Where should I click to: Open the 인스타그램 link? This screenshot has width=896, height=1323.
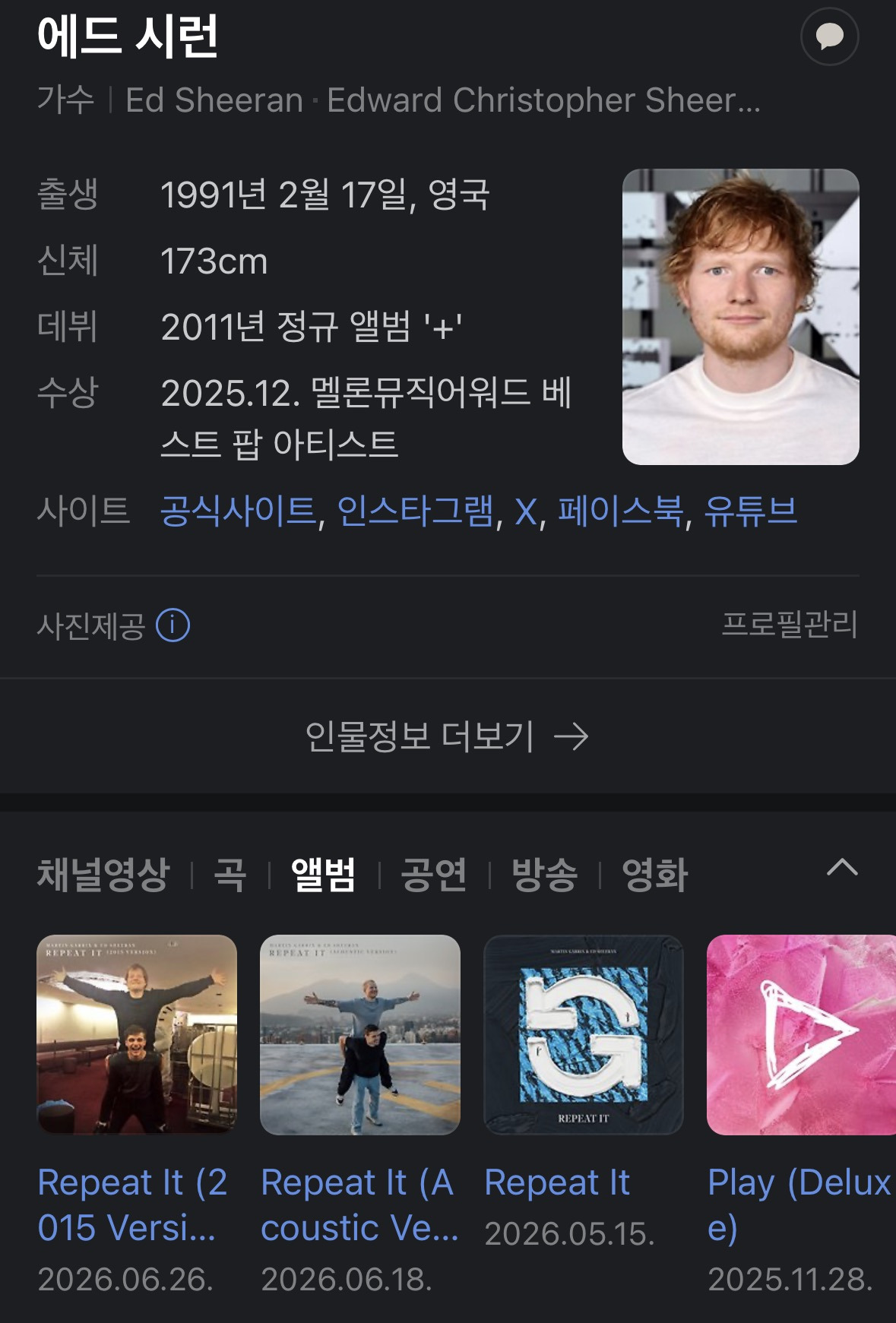tap(415, 511)
